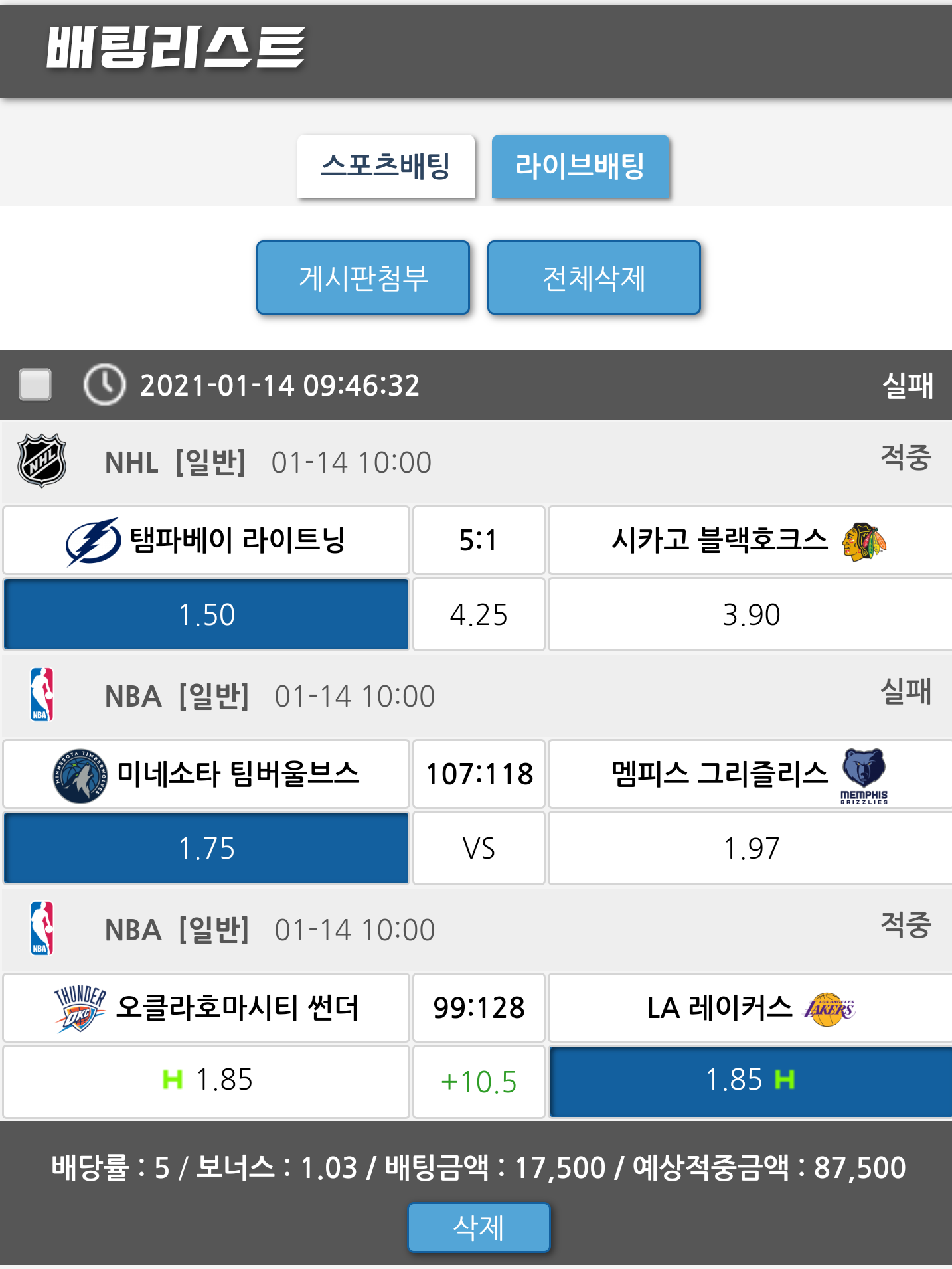
Task: Switch to the 스포츠배팅 tab
Action: [386, 166]
